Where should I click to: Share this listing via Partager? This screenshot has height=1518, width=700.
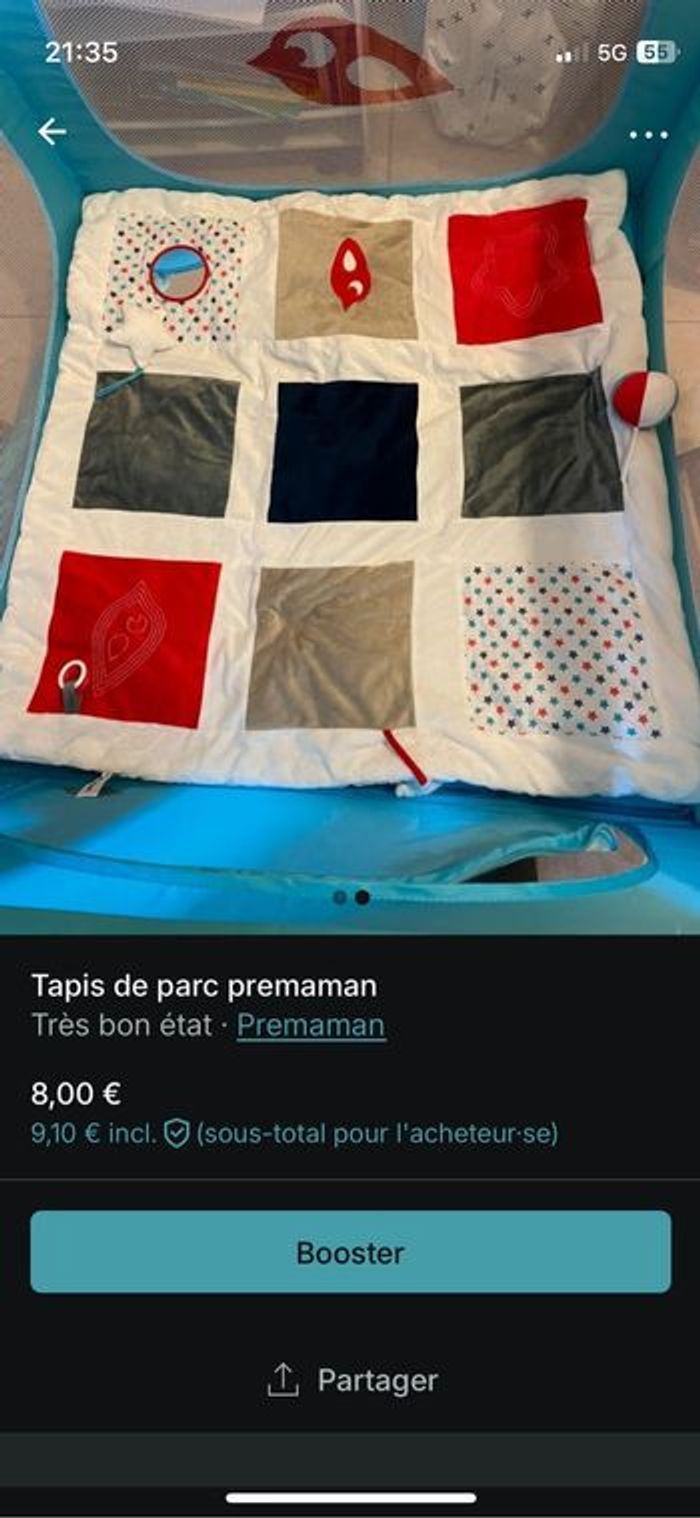pos(352,1380)
